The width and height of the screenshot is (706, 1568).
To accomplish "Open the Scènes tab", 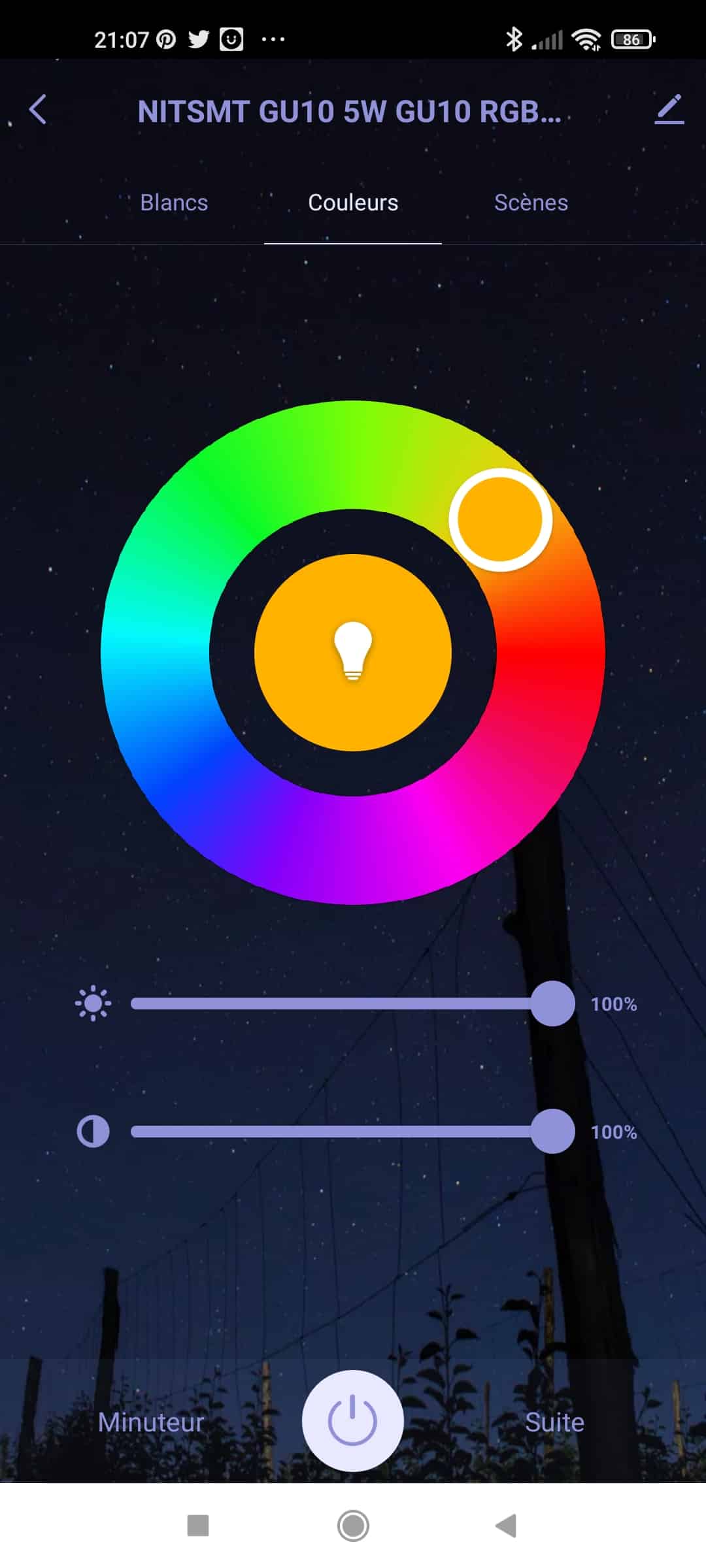I will [531, 203].
